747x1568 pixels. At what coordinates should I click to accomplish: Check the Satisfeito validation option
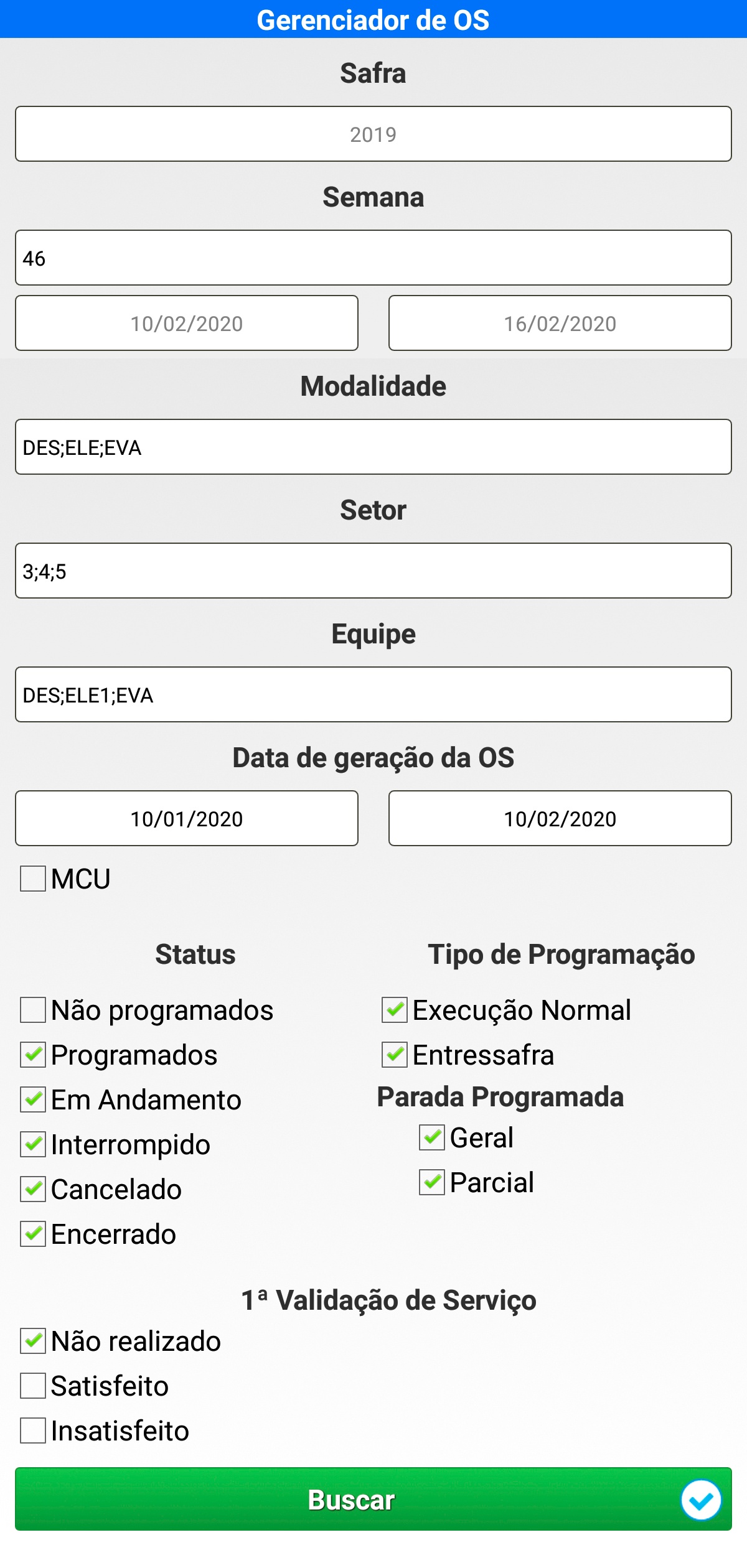click(33, 1386)
